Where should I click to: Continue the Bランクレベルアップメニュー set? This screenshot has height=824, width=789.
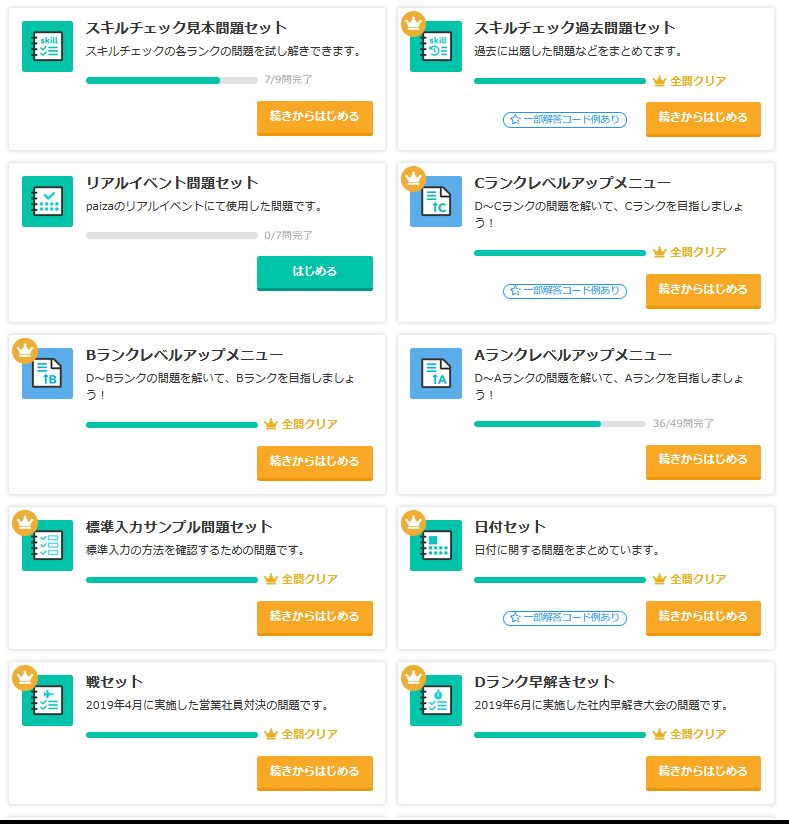pyautogui.click(x=314, y=461)
